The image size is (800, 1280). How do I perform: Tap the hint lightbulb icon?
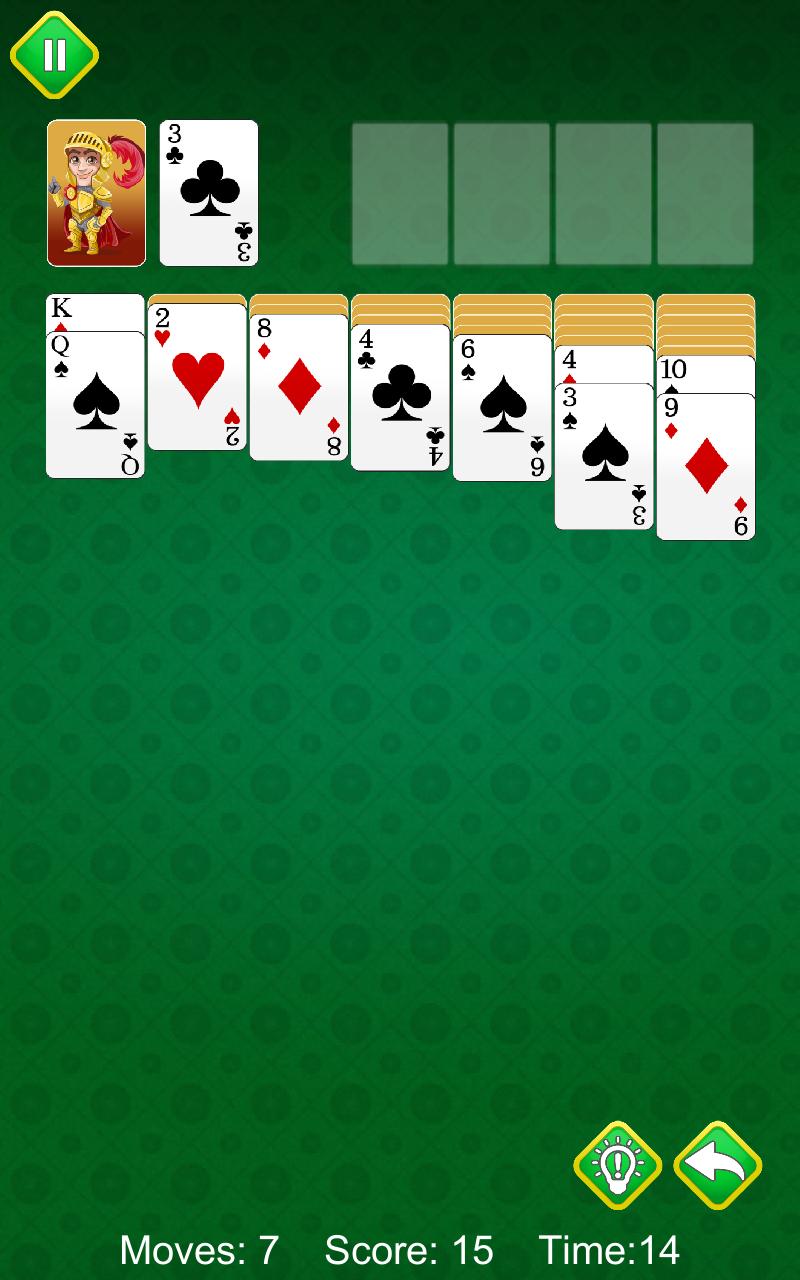pos(618,1165)
